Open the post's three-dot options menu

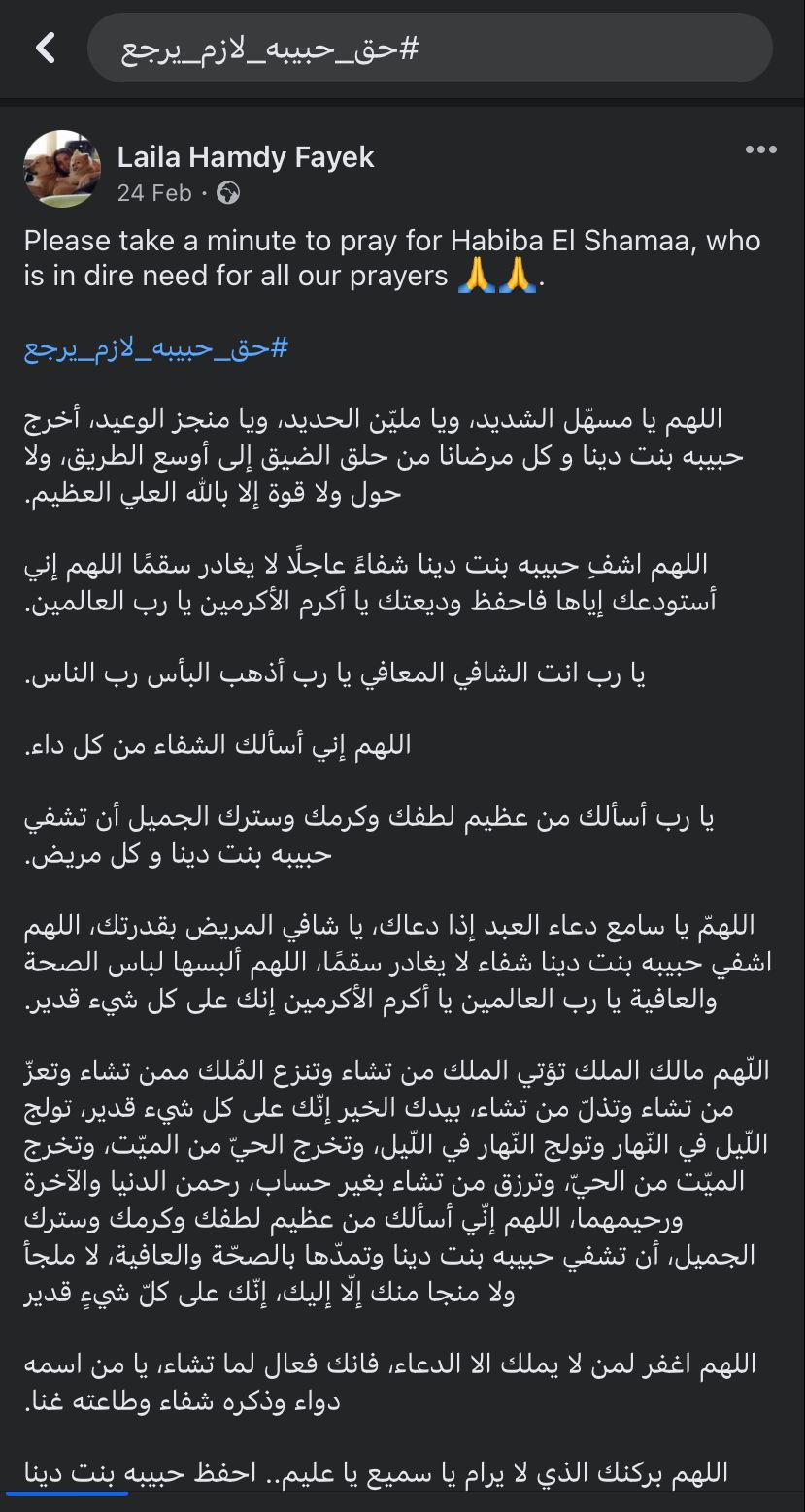pyautogui.click(x=760, y=150)
